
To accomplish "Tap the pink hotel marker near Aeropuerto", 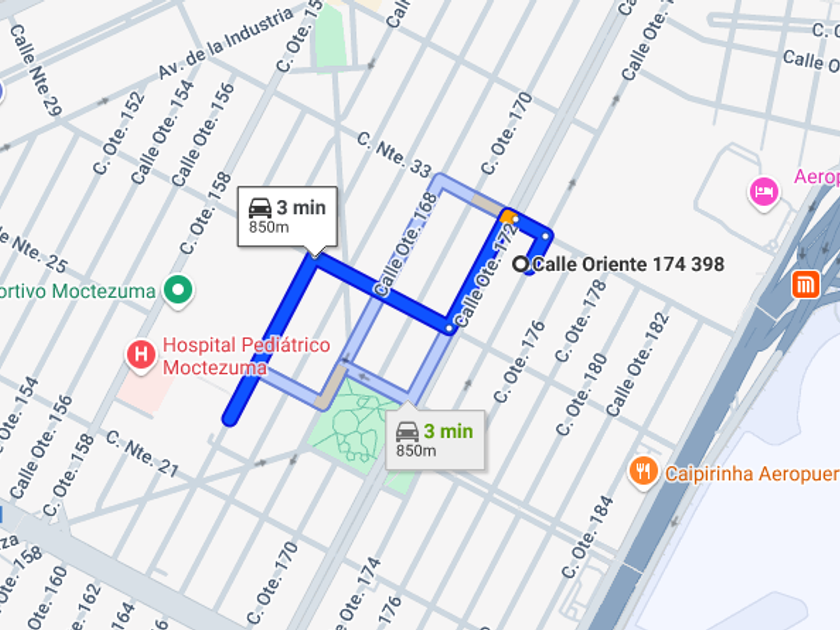I will [x=763, y=192].
